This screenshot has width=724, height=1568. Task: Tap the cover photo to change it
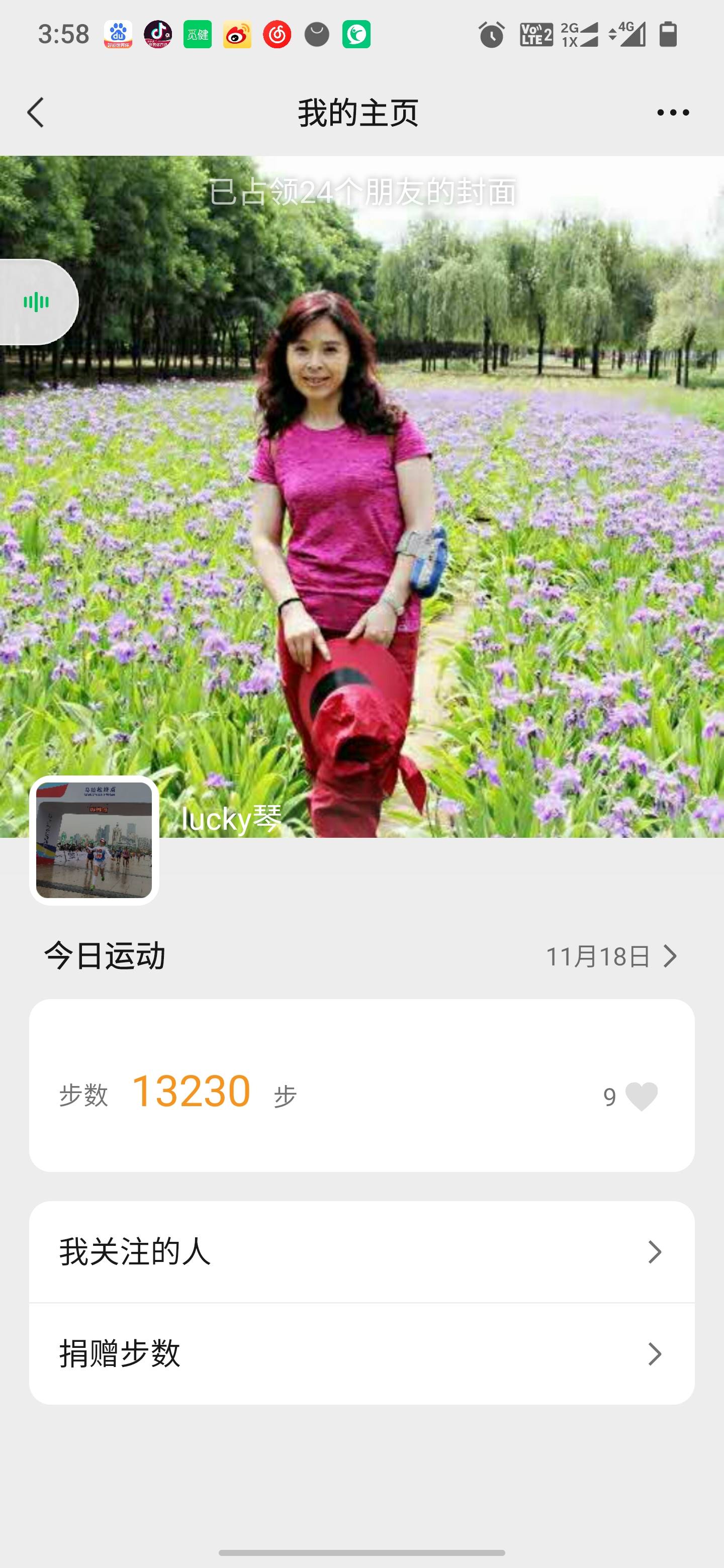click(x=487, y=487)
